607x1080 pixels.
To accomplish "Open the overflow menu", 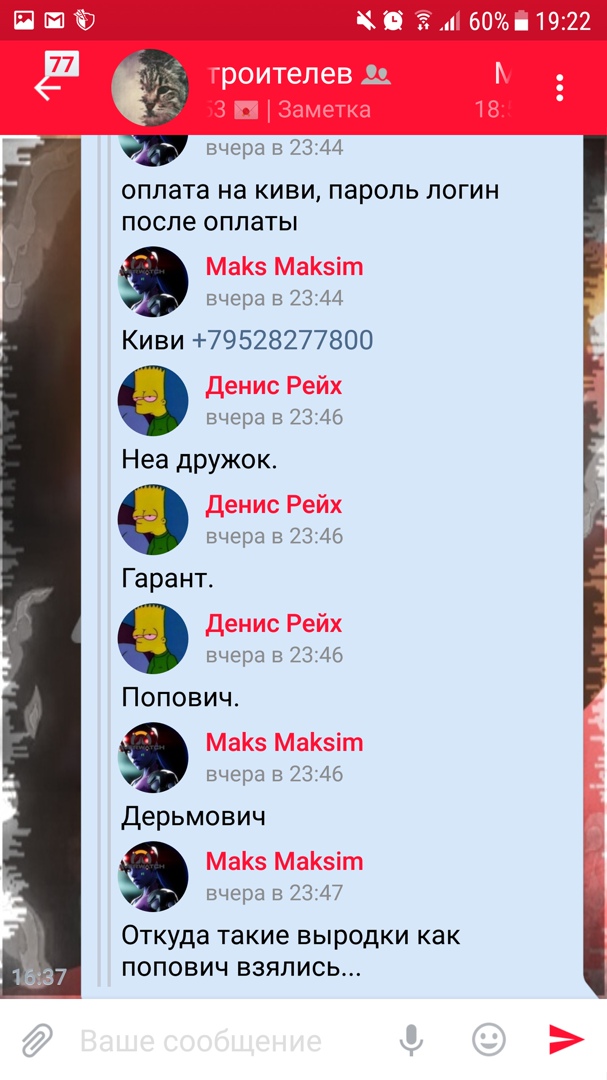I will (x=560, y=87).
